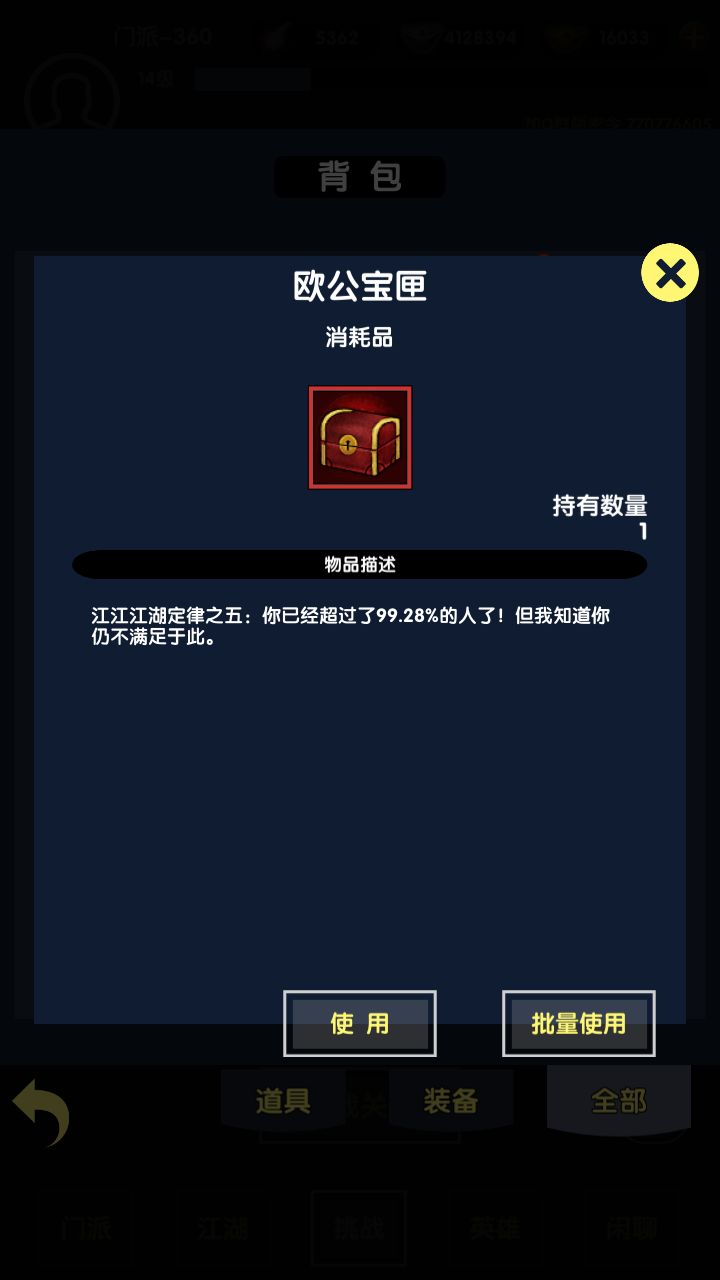
Task: Click the level 14 experience bar
Action: click(250, 80)
